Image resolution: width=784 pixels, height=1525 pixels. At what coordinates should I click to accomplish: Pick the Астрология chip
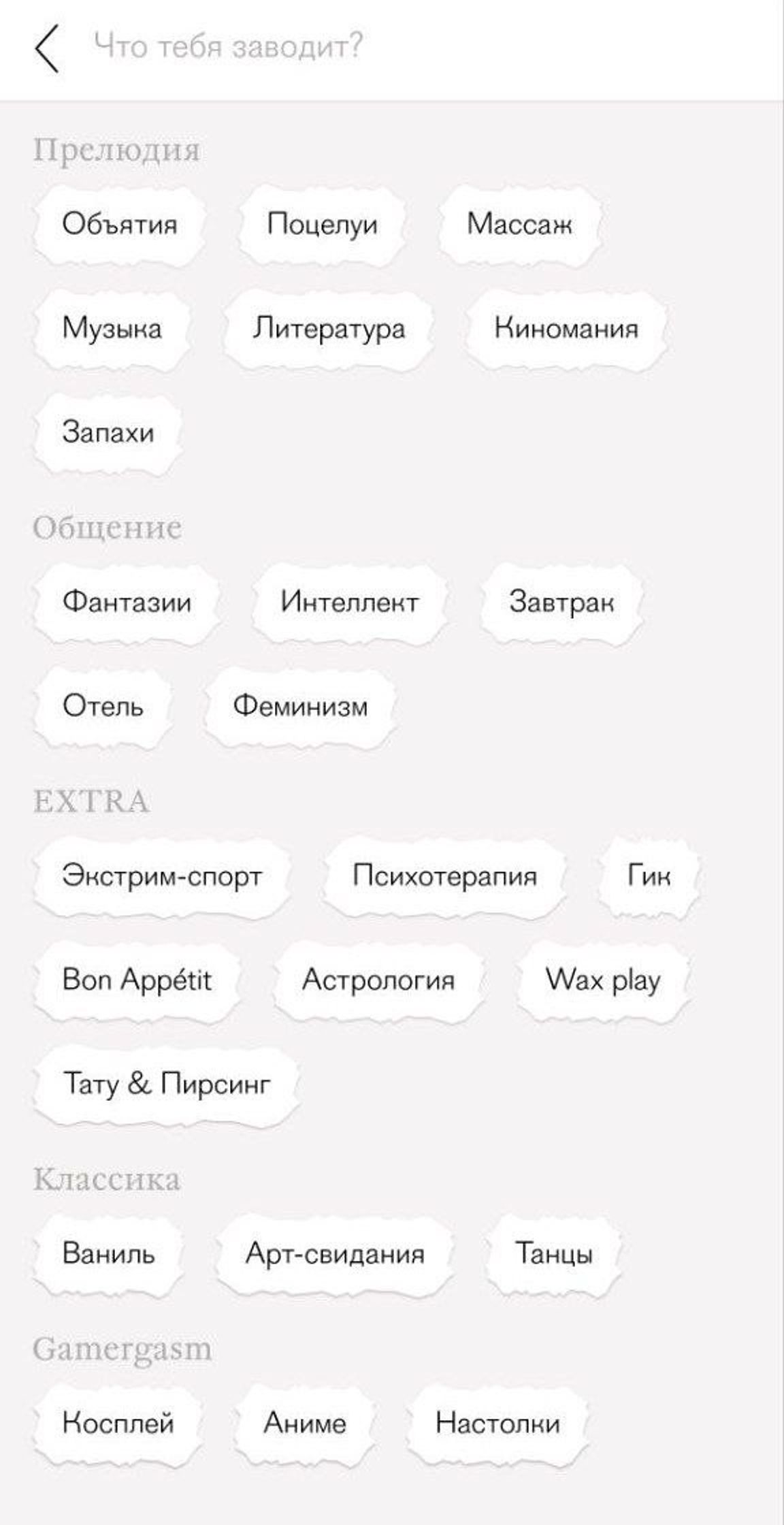378,980
